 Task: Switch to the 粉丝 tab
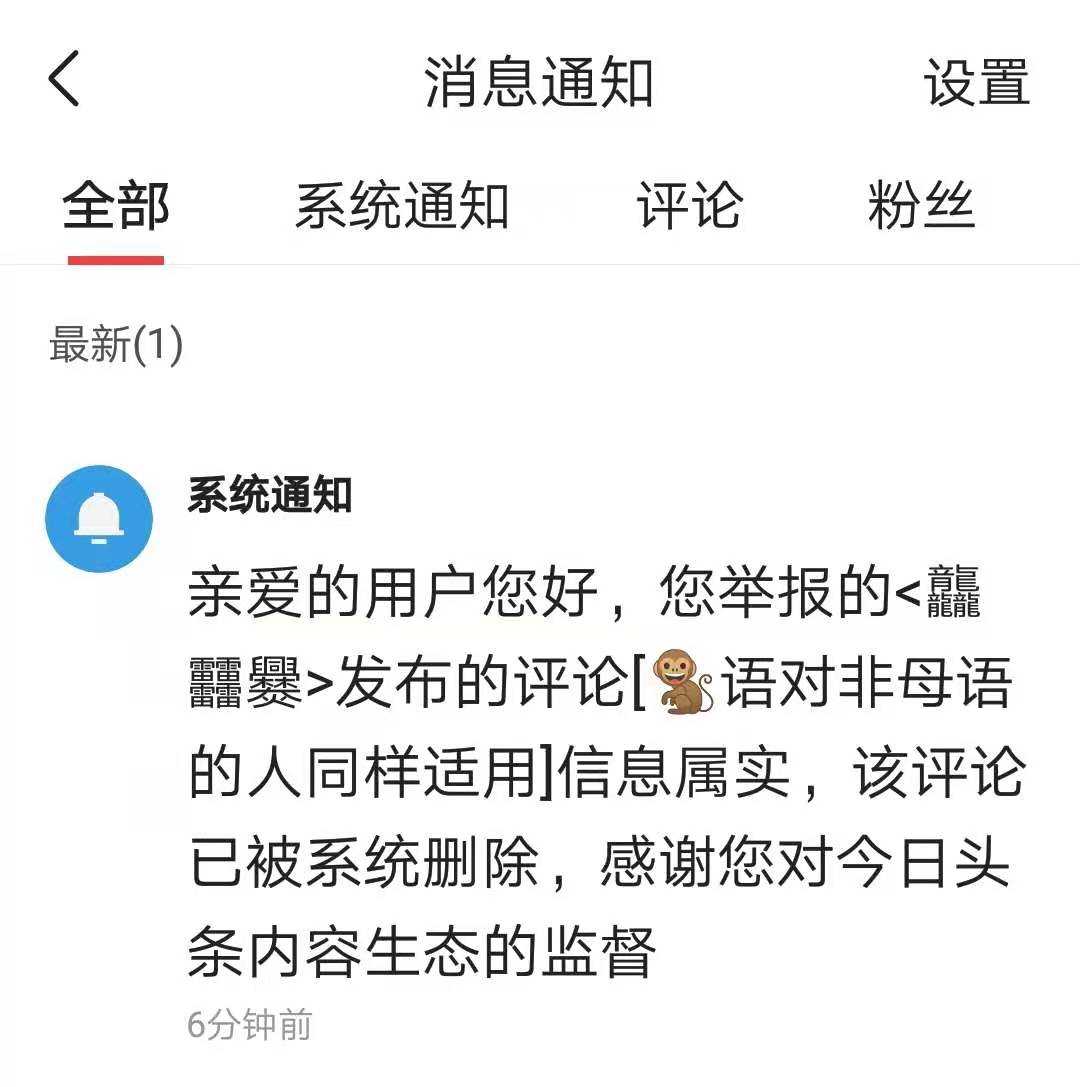pyautogui.click(x=921, y=208)
